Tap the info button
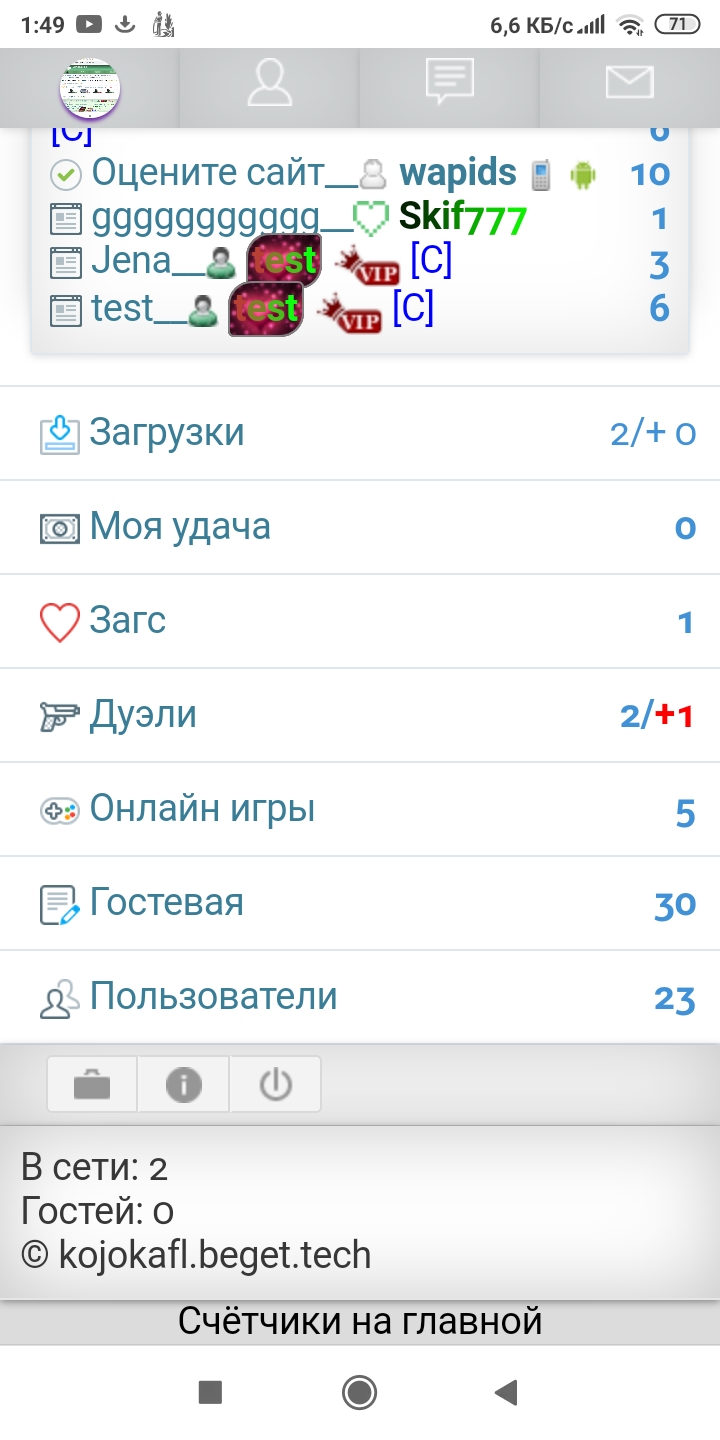Image resolution: width=720 pixels, height=1440 pixels. [184, 1085]
